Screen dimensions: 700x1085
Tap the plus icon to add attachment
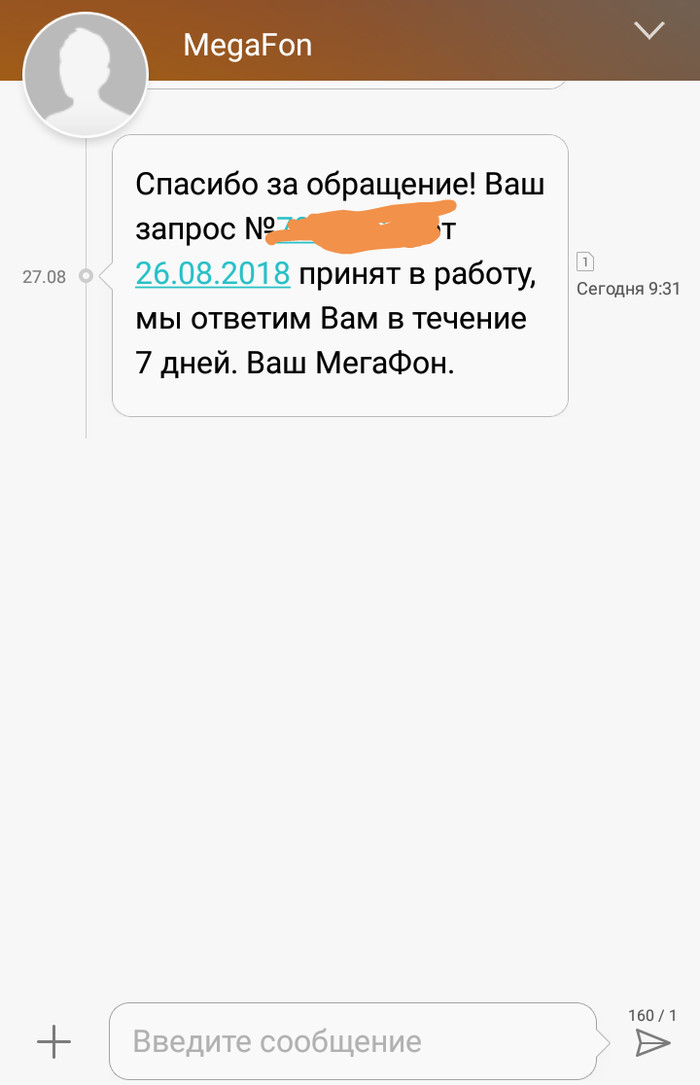click(x=54, y=1042)
